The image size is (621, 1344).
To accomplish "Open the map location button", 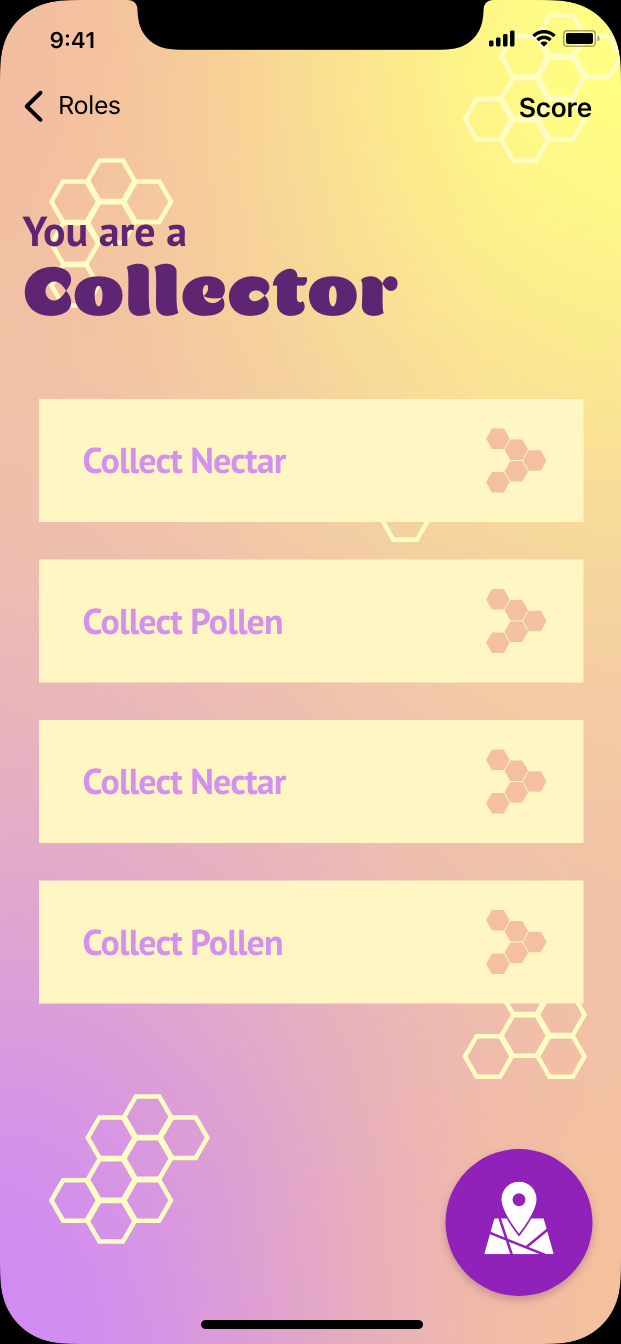I will [518, 1222].
